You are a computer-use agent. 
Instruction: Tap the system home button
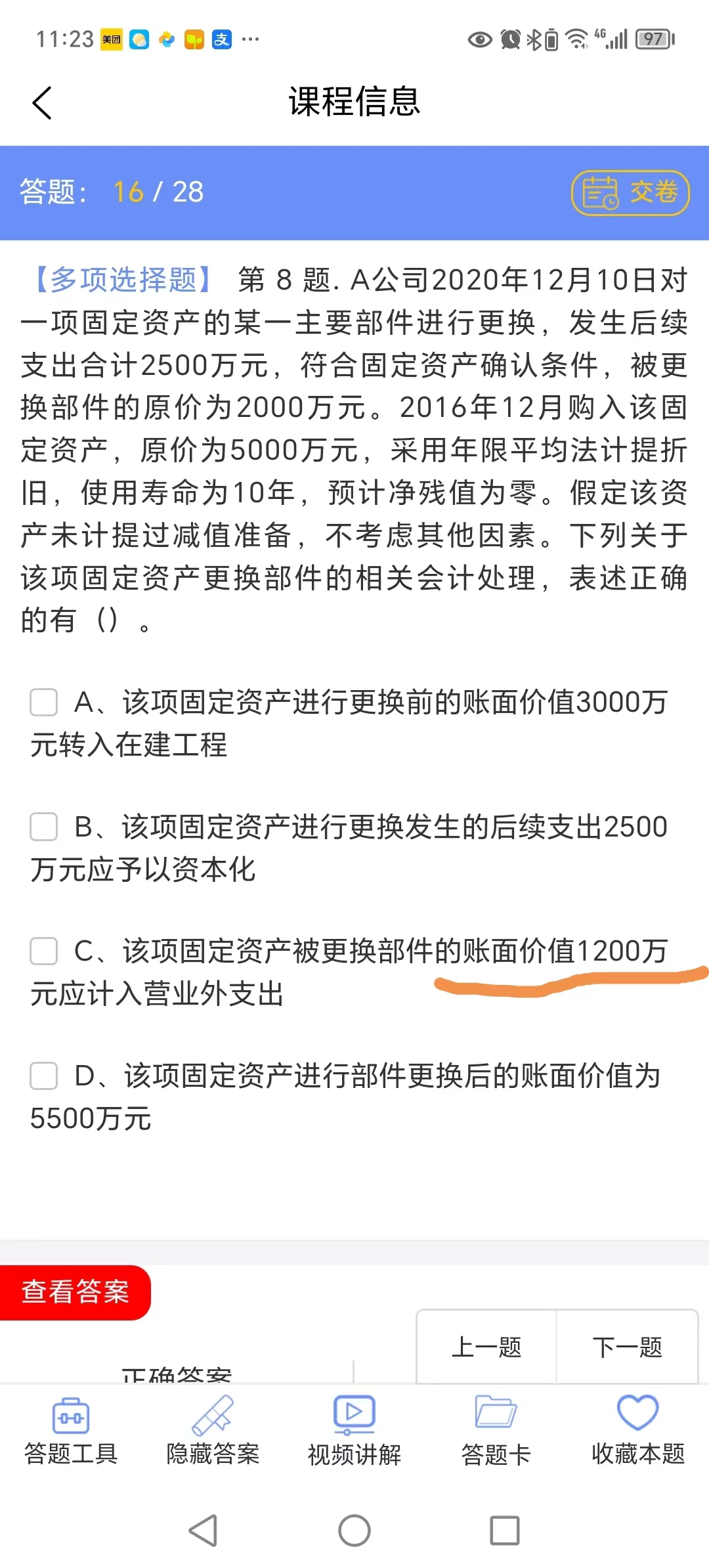pos(354,1531)
